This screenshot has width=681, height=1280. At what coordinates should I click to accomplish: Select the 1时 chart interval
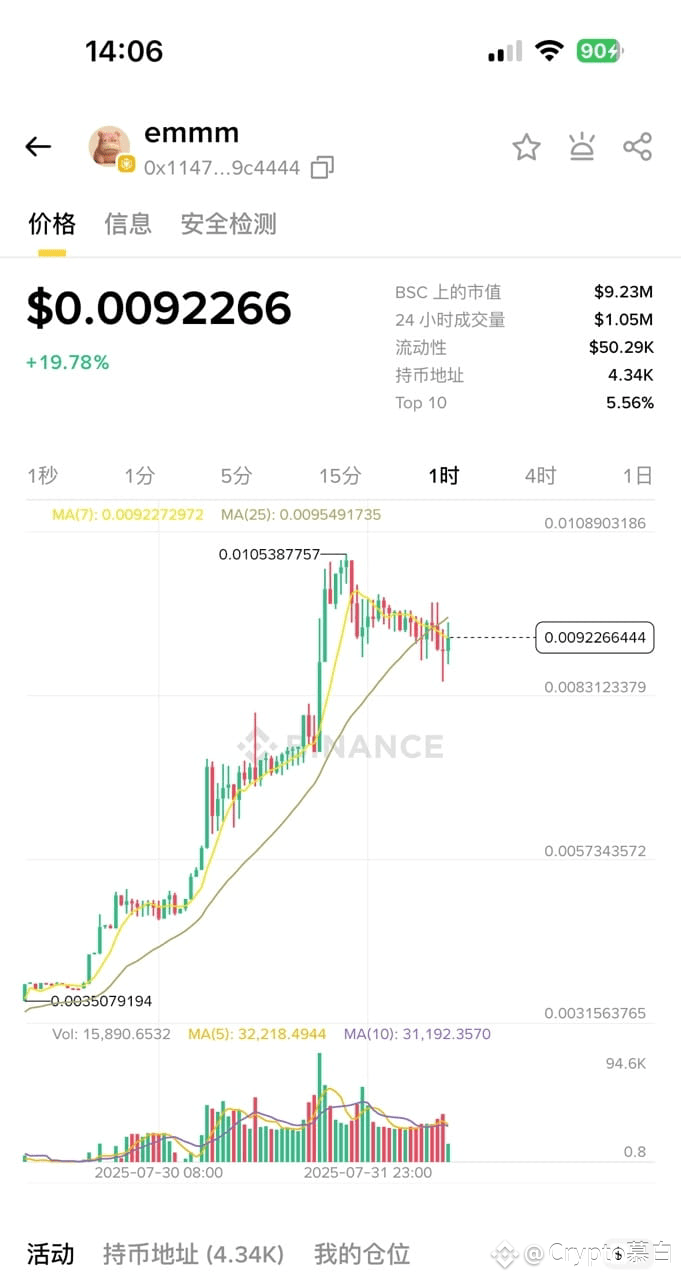tap(443, 476)
